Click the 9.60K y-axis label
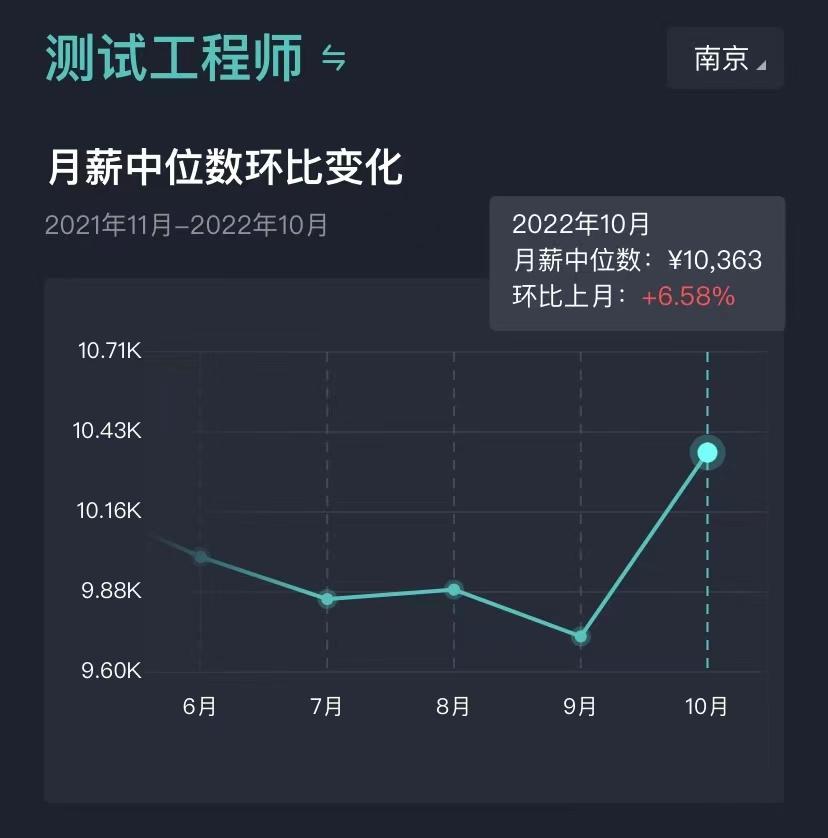The height and width of the screenshot is (838, 828). pos(112,670)
